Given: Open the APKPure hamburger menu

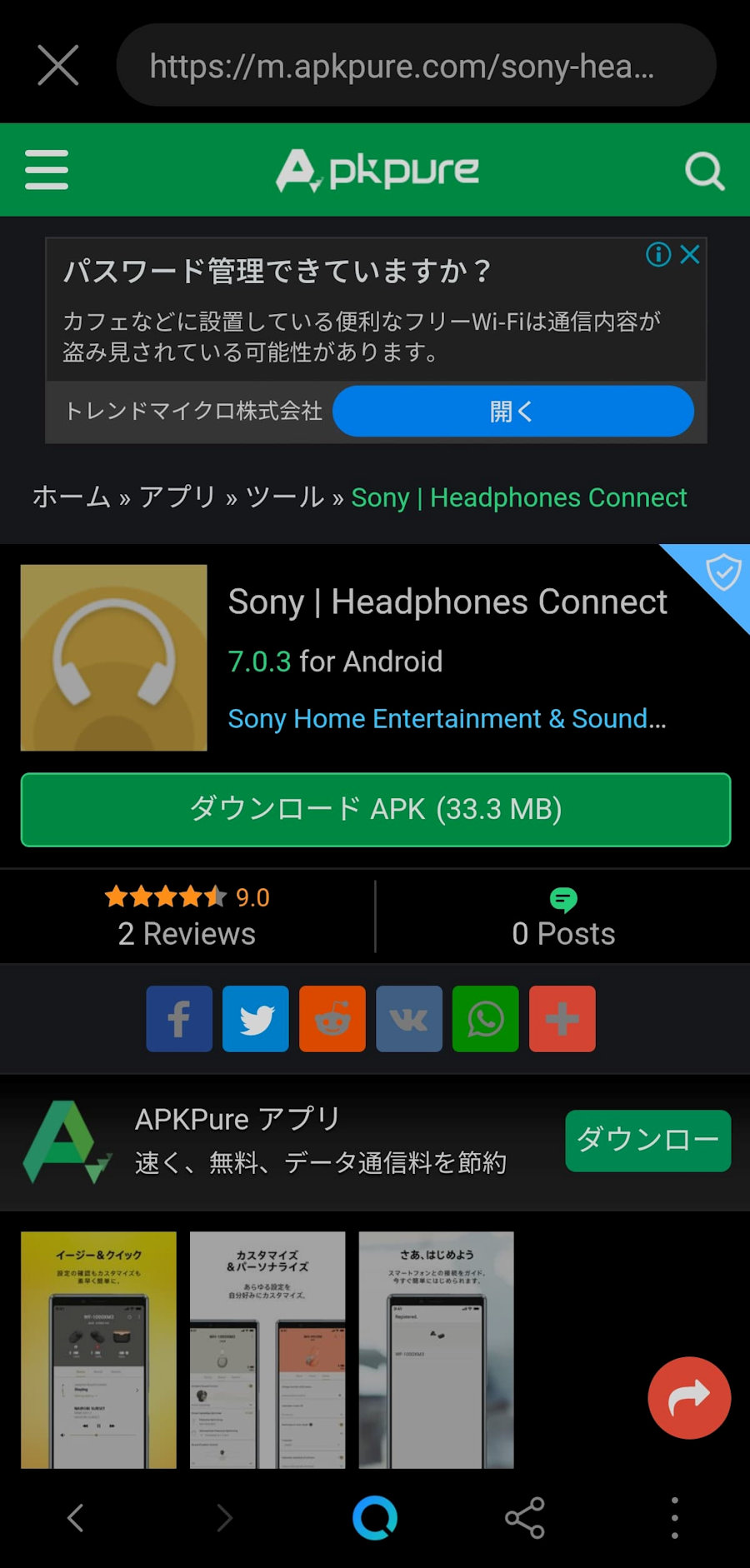Looking at the screenshot, I should (47, 170).
